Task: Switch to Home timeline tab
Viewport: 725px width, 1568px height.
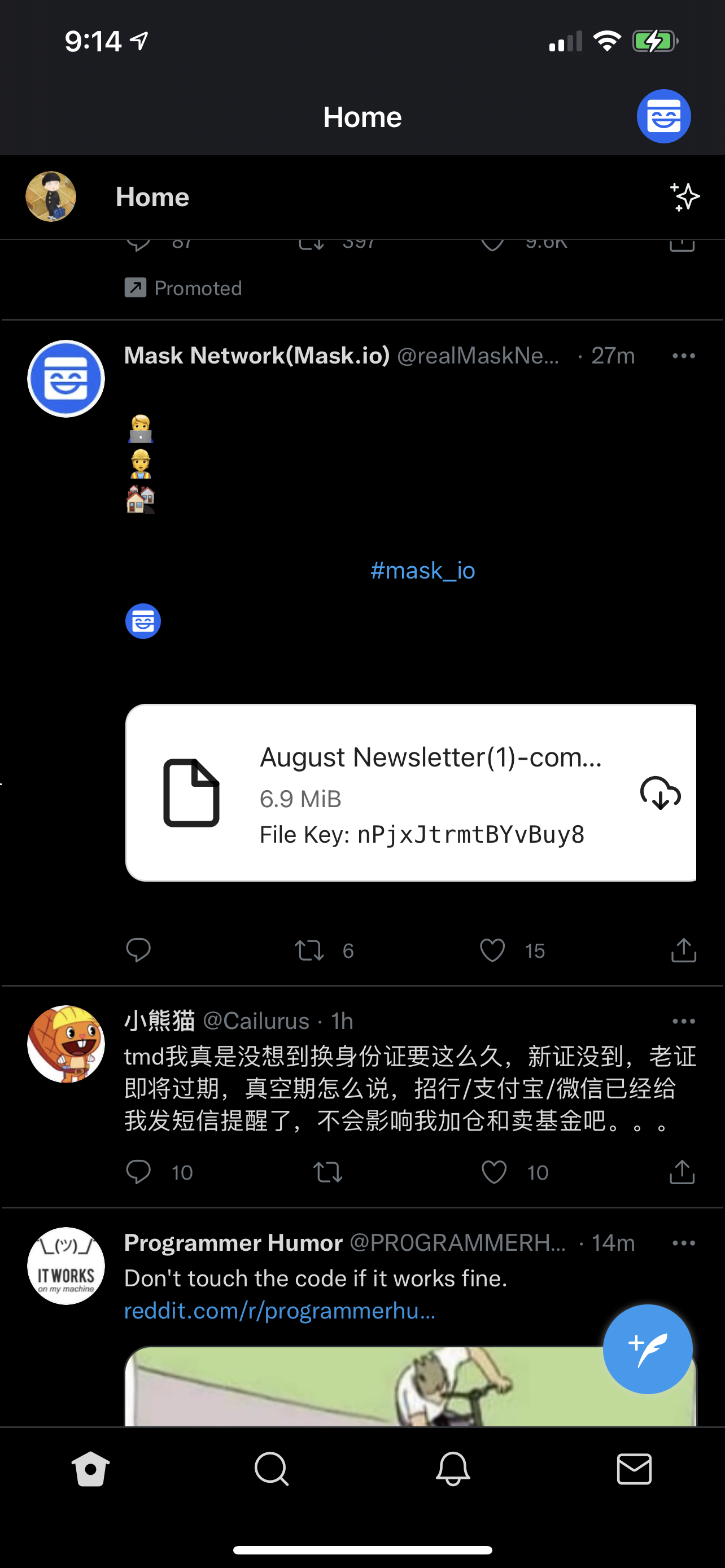Action: (x=152, y=196)
